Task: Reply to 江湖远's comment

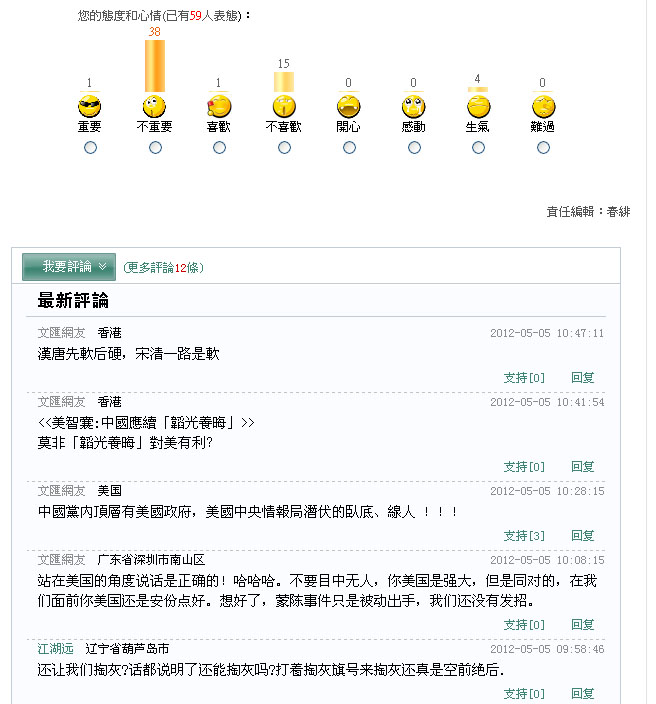Action: (582, 693)
